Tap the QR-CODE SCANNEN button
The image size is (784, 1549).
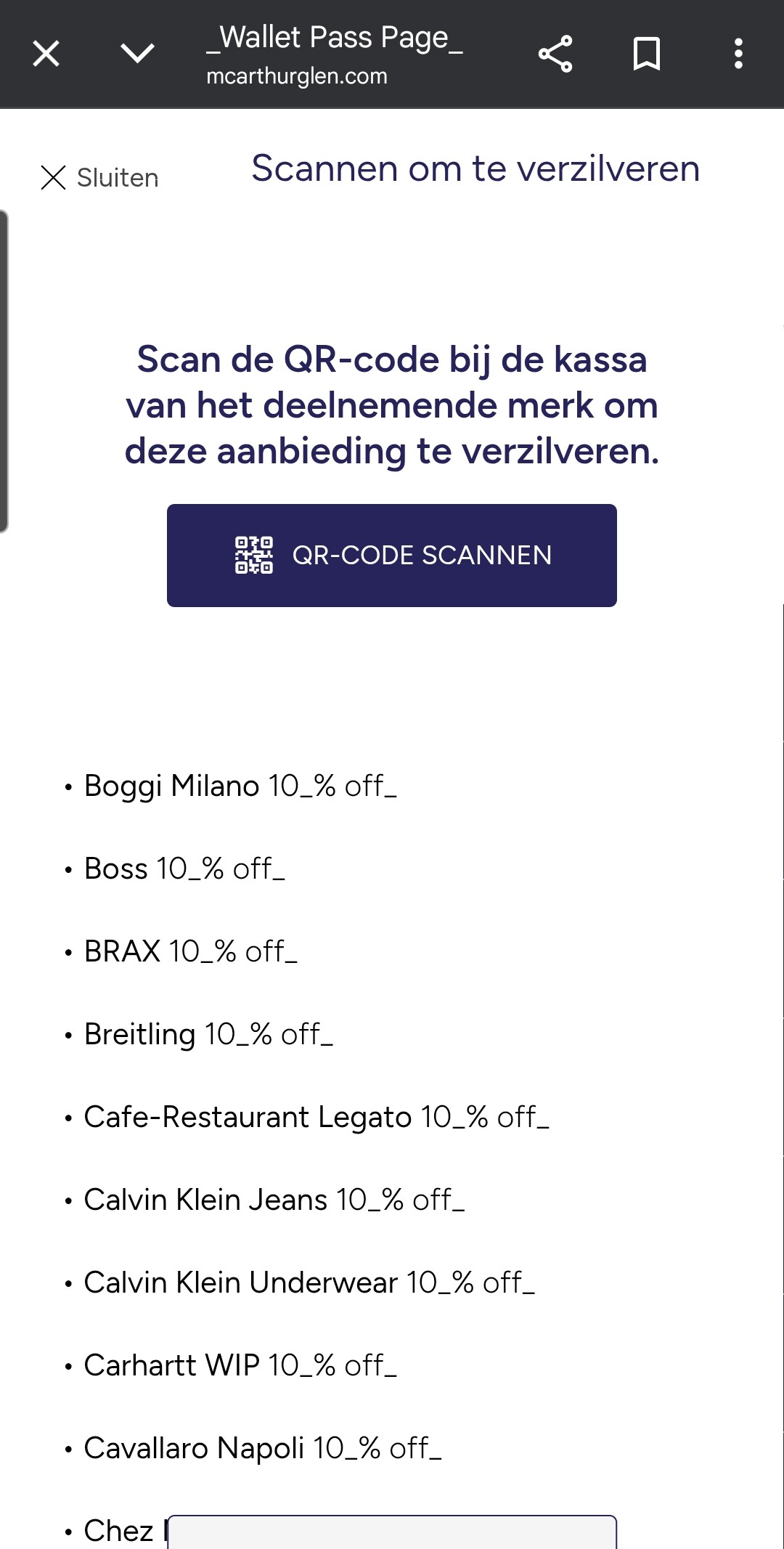click(x=392, y=556)
